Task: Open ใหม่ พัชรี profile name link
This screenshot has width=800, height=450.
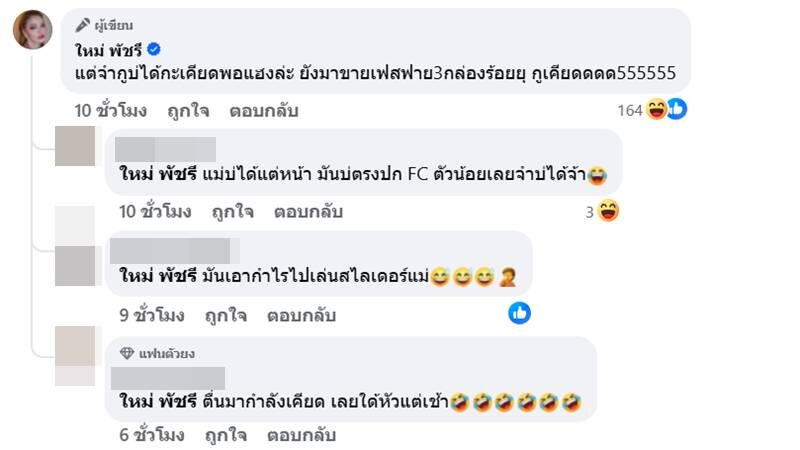Action: 109,50
